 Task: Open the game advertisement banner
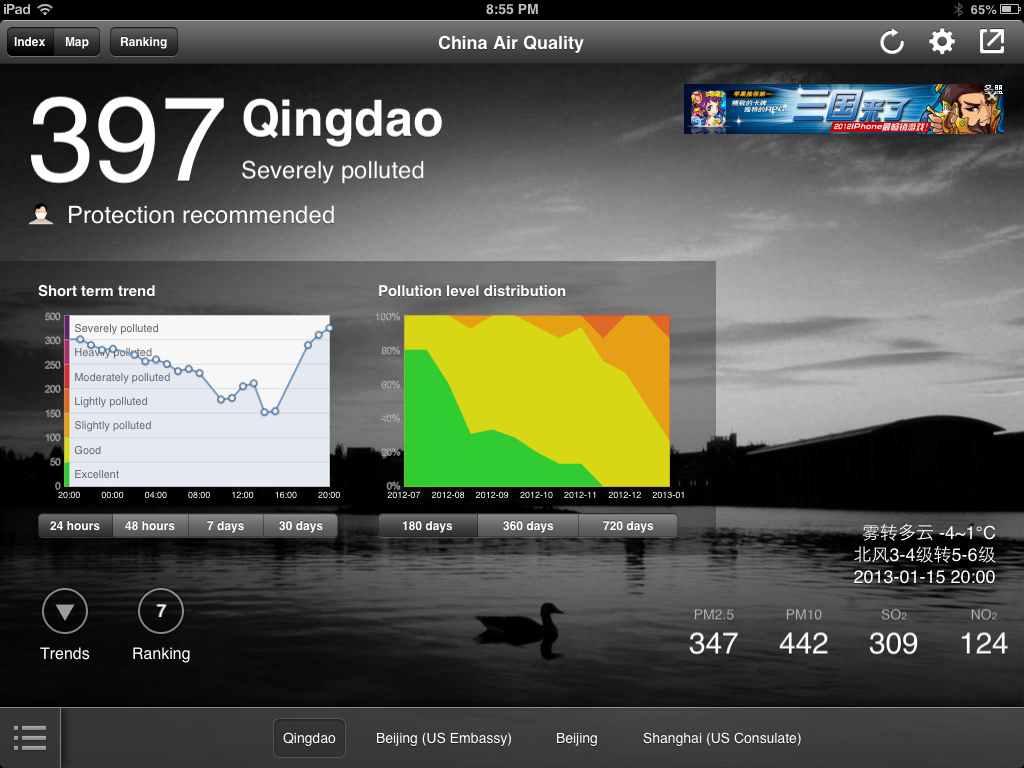pyautogui.click(x=844, y=109)
